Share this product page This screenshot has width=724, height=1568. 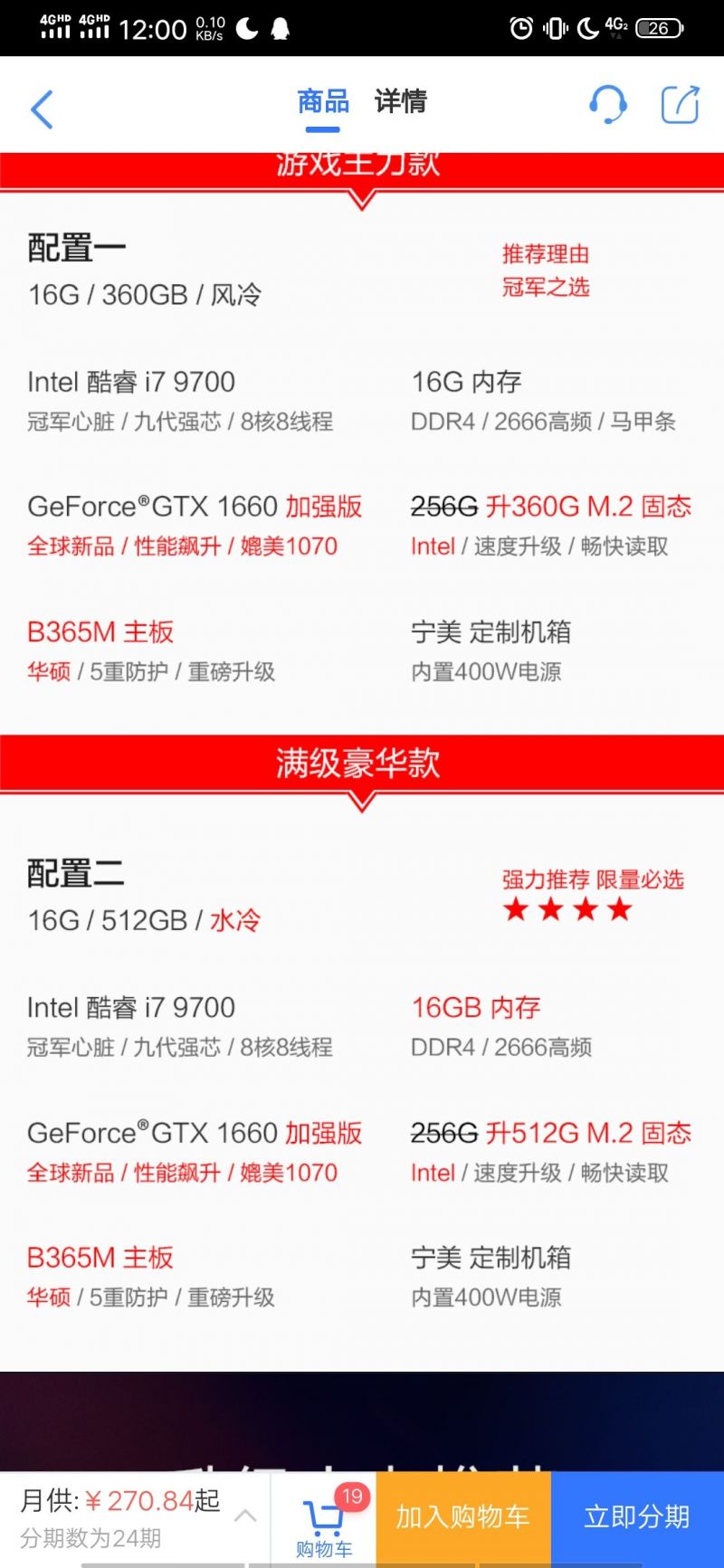coord(680,104)
